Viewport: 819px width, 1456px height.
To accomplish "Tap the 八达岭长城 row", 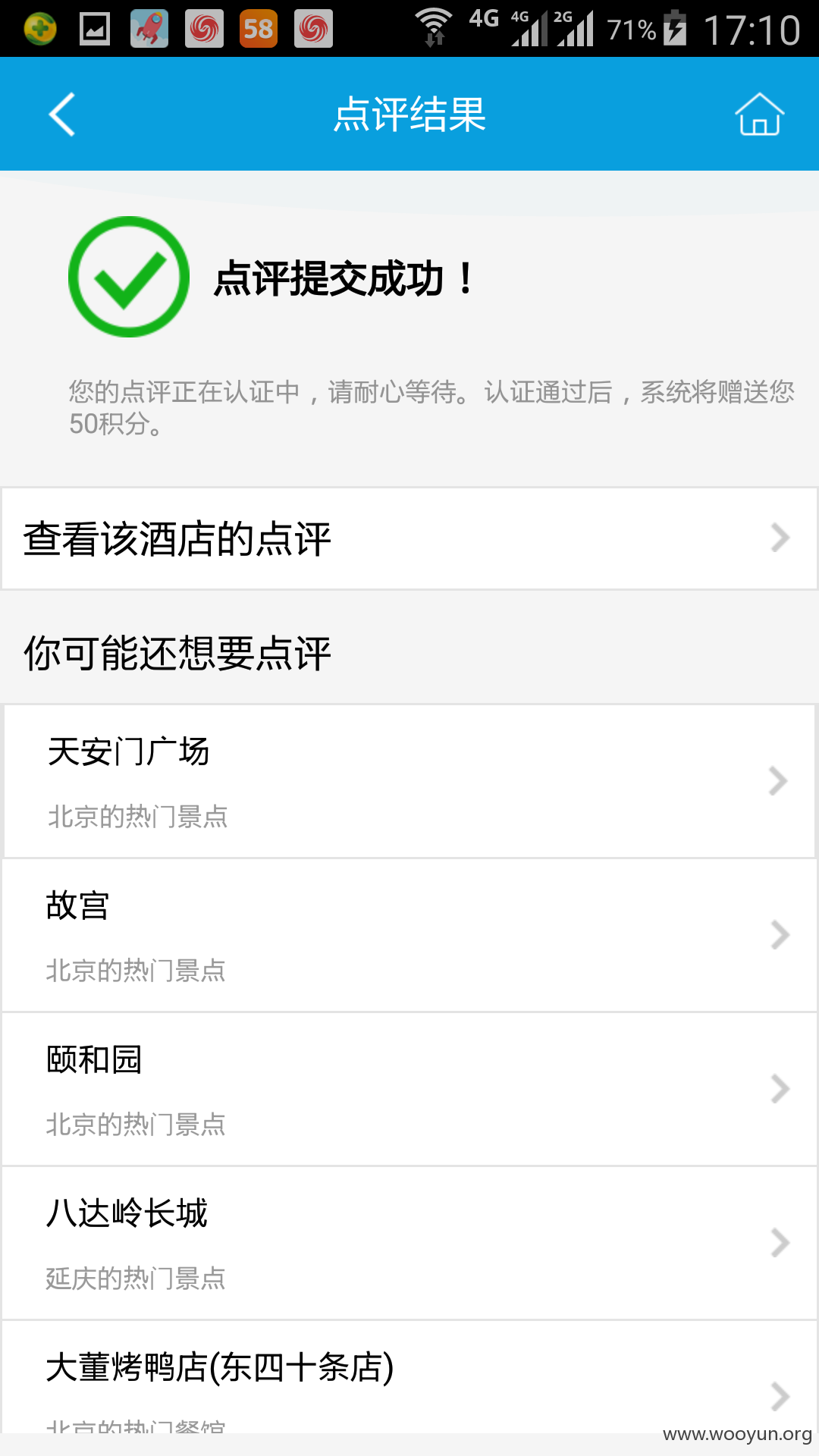I will tap(409, 1244).
